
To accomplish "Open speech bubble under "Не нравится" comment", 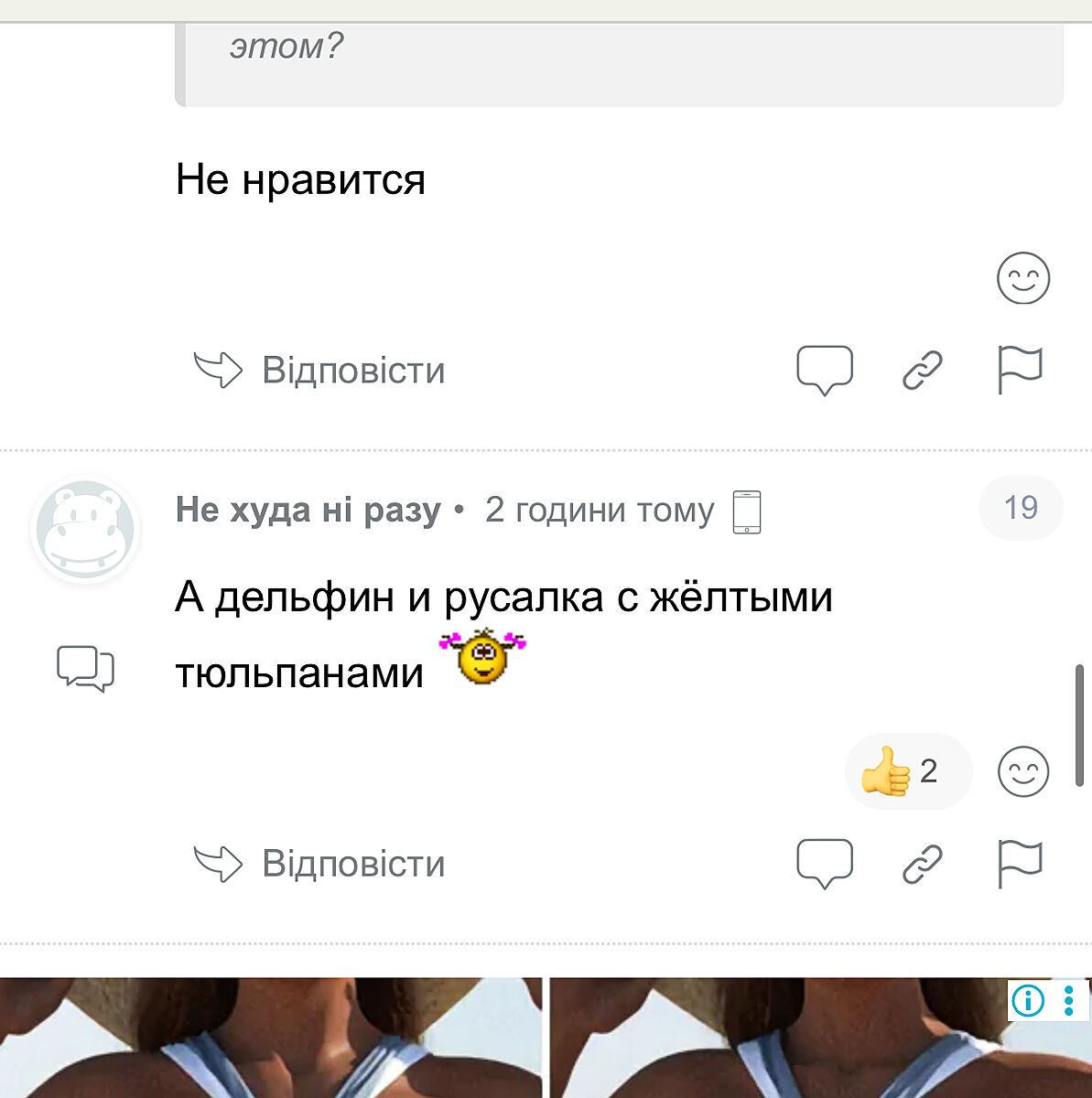I will pos(824,371).
